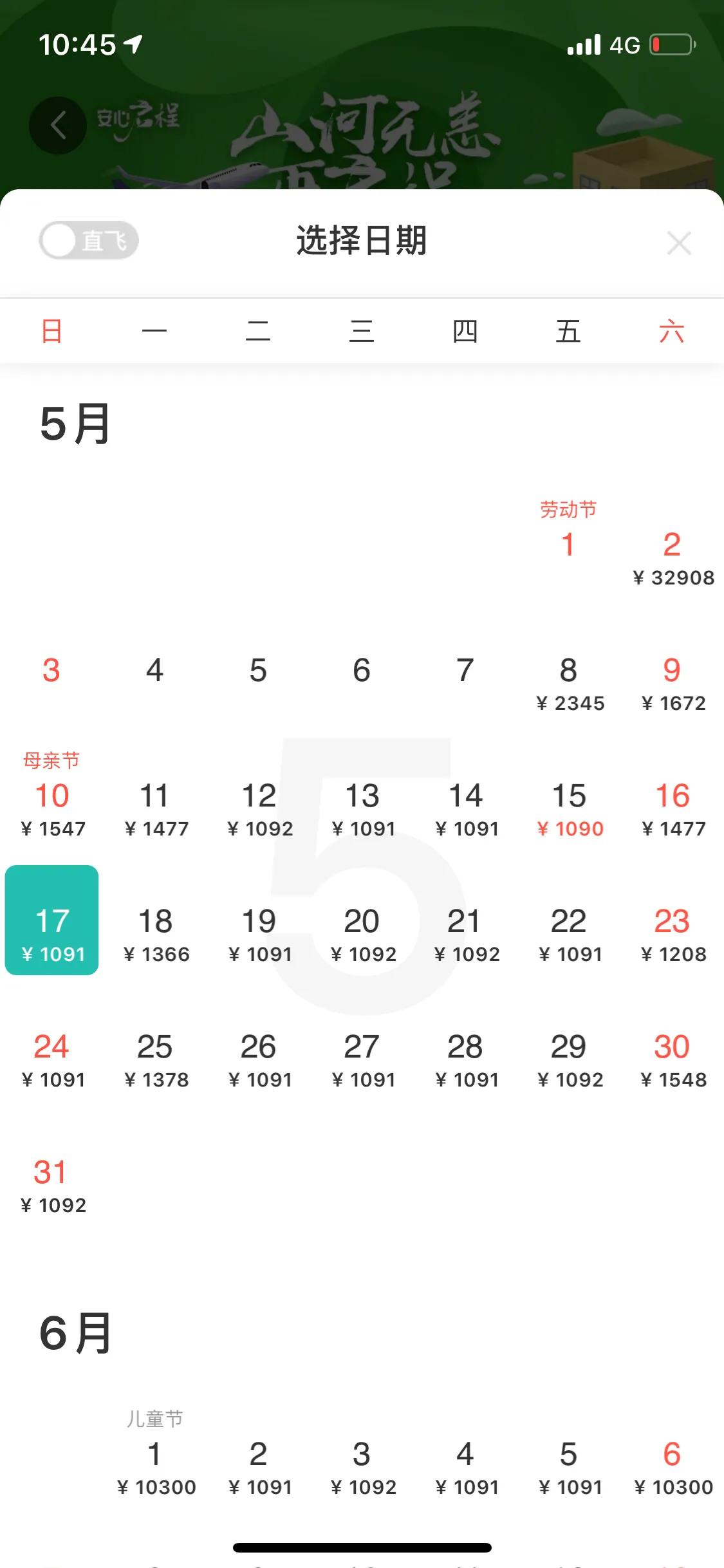Enable the 直飞 direct-flight toggle
This screenshot has height=1568, width=724.
point(89,241)
